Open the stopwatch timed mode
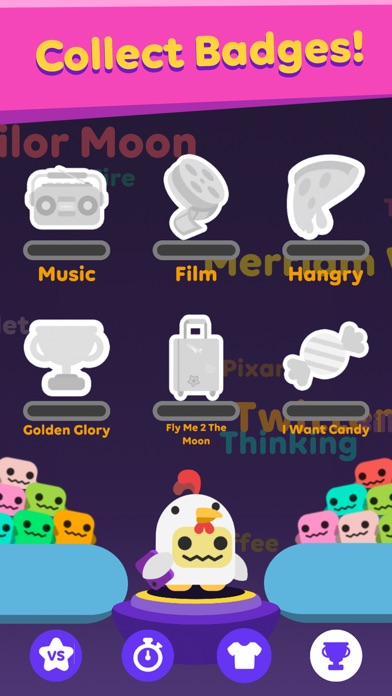392x696 pixels. coord(148,656)
